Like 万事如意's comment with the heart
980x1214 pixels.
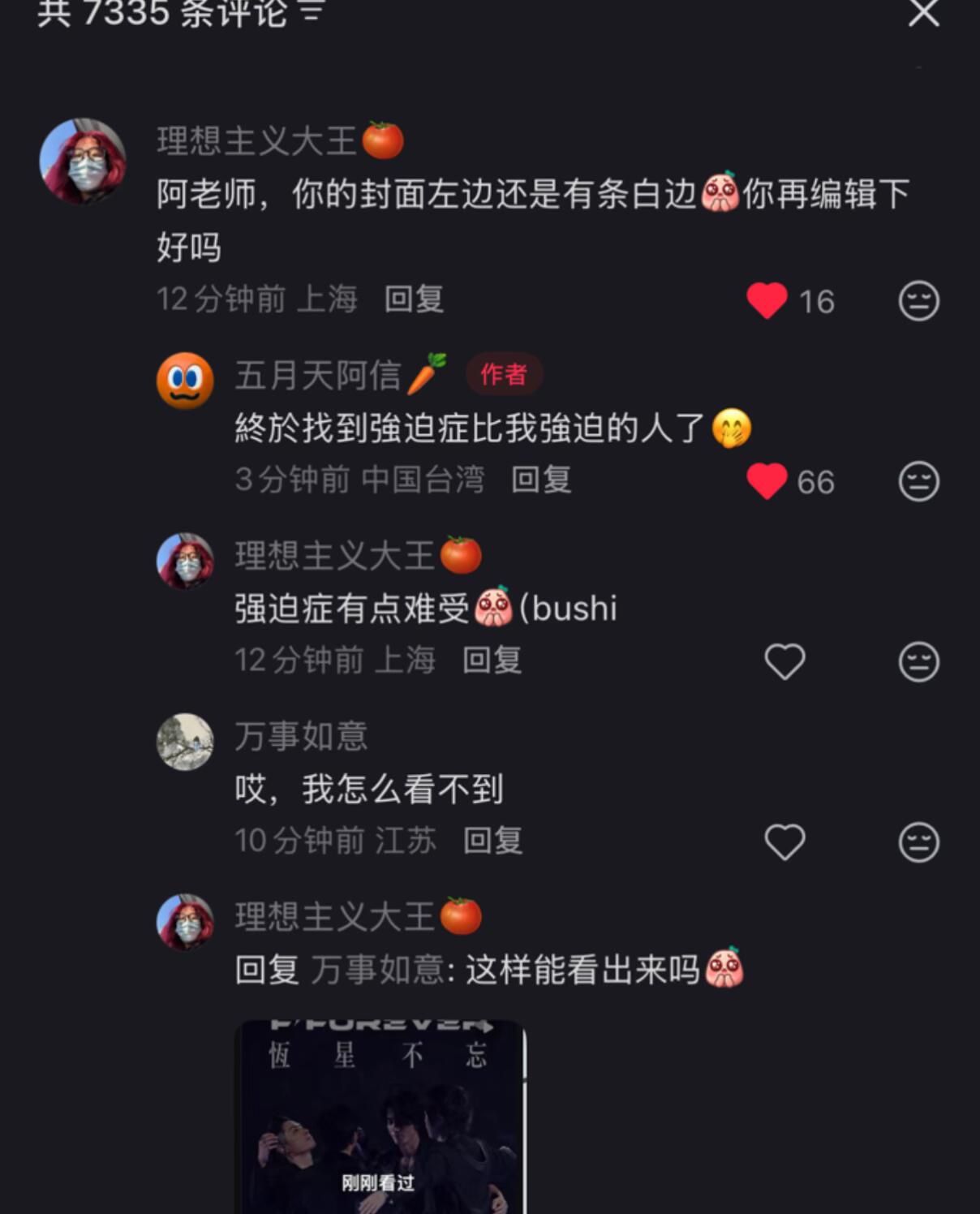(784, 841)
